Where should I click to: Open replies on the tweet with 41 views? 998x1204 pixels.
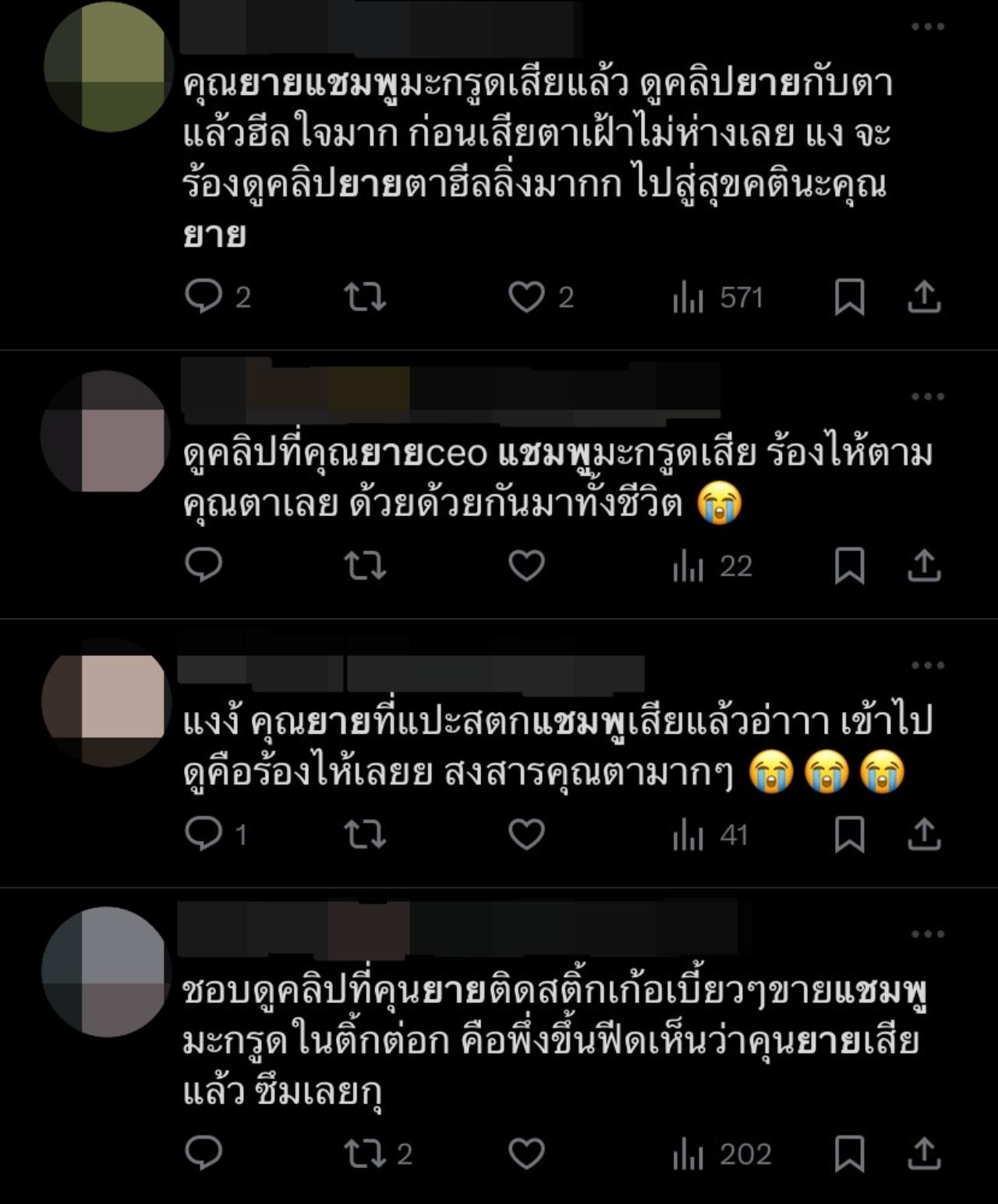pyautogui.click(x=204, y=835)
